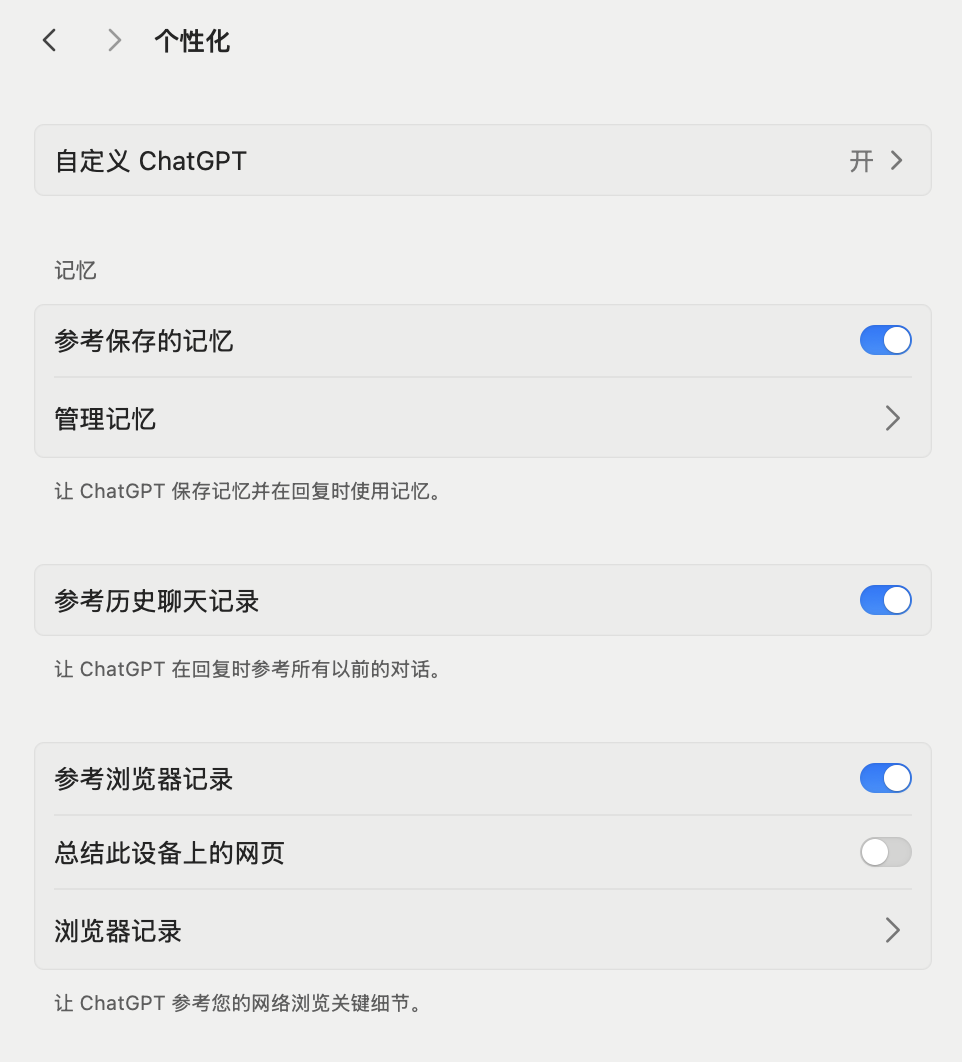The image size is (962, 1062).
Task: Turn off 参考保存的记忆 switch
Action: coord(885,341)
